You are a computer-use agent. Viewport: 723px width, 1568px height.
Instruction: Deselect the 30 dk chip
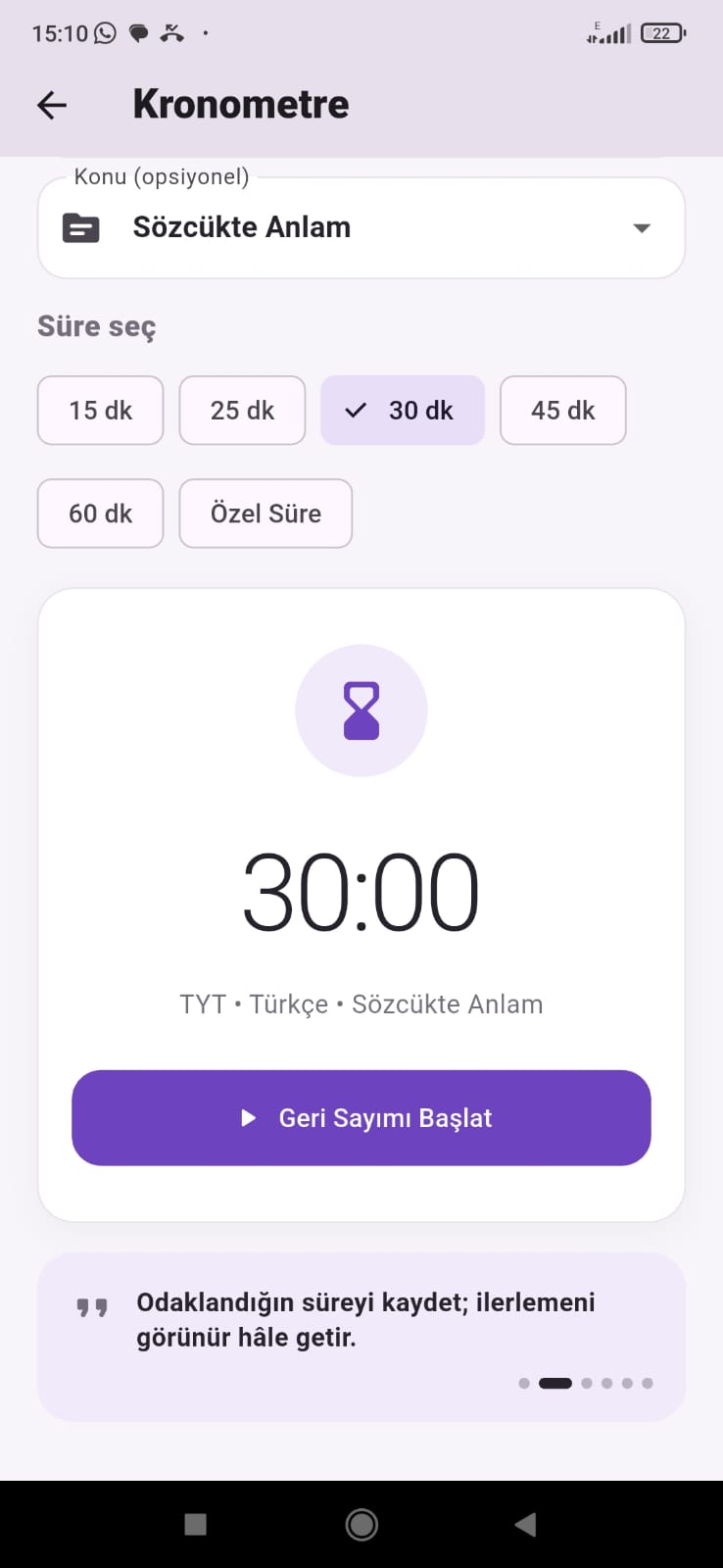coord(403,411)
